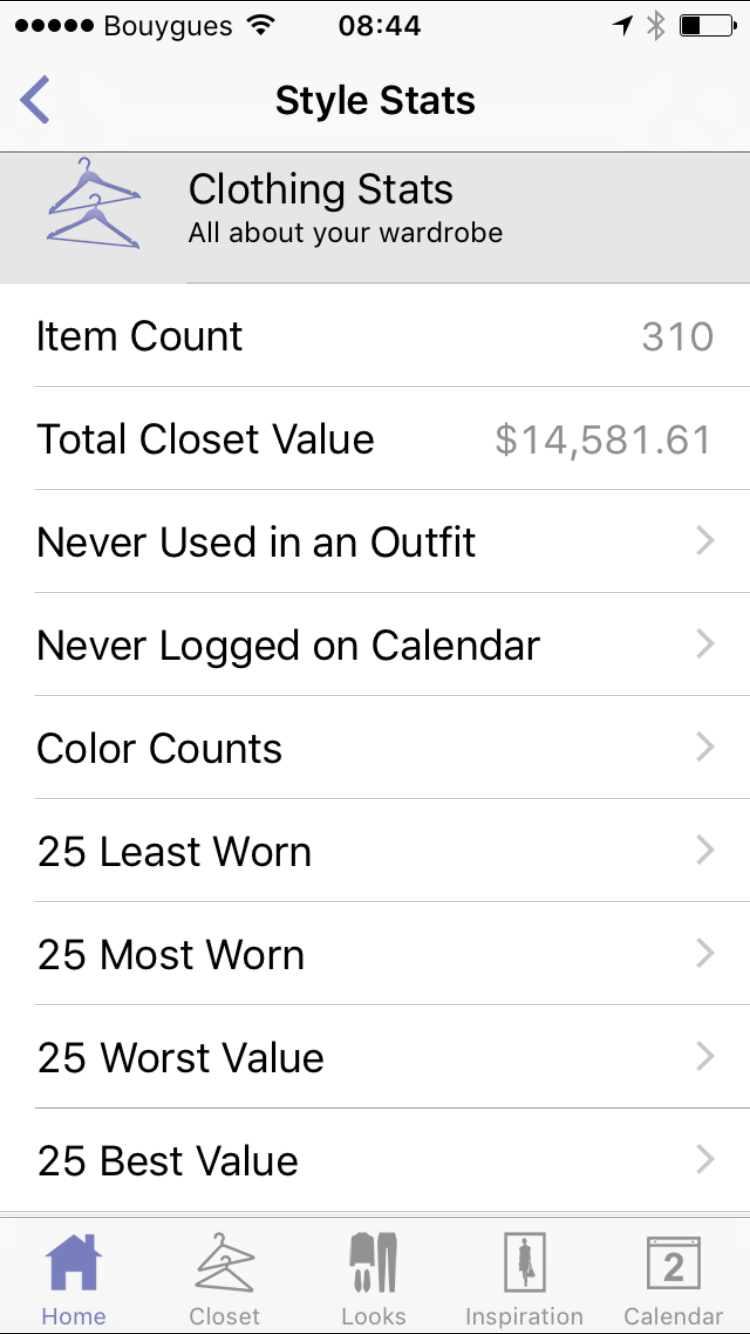View Color Counts stats

375,748
